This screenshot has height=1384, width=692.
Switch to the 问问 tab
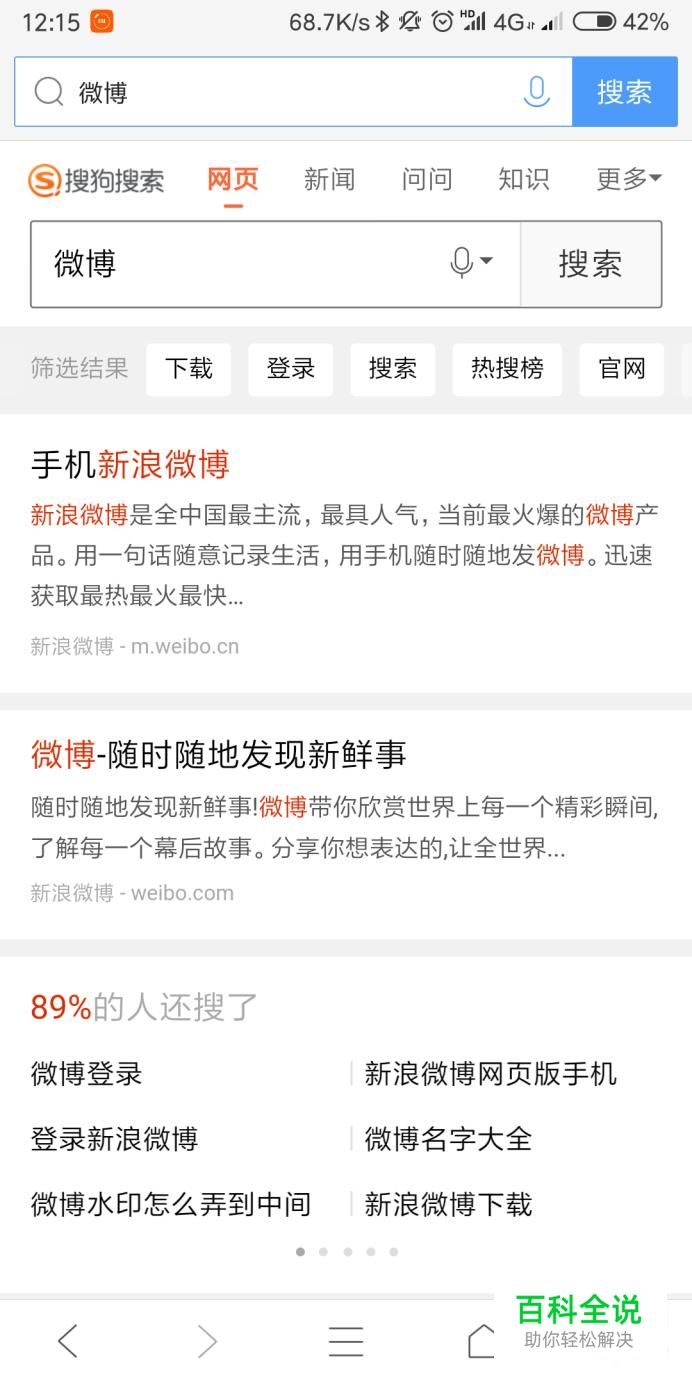pos(427,179)
